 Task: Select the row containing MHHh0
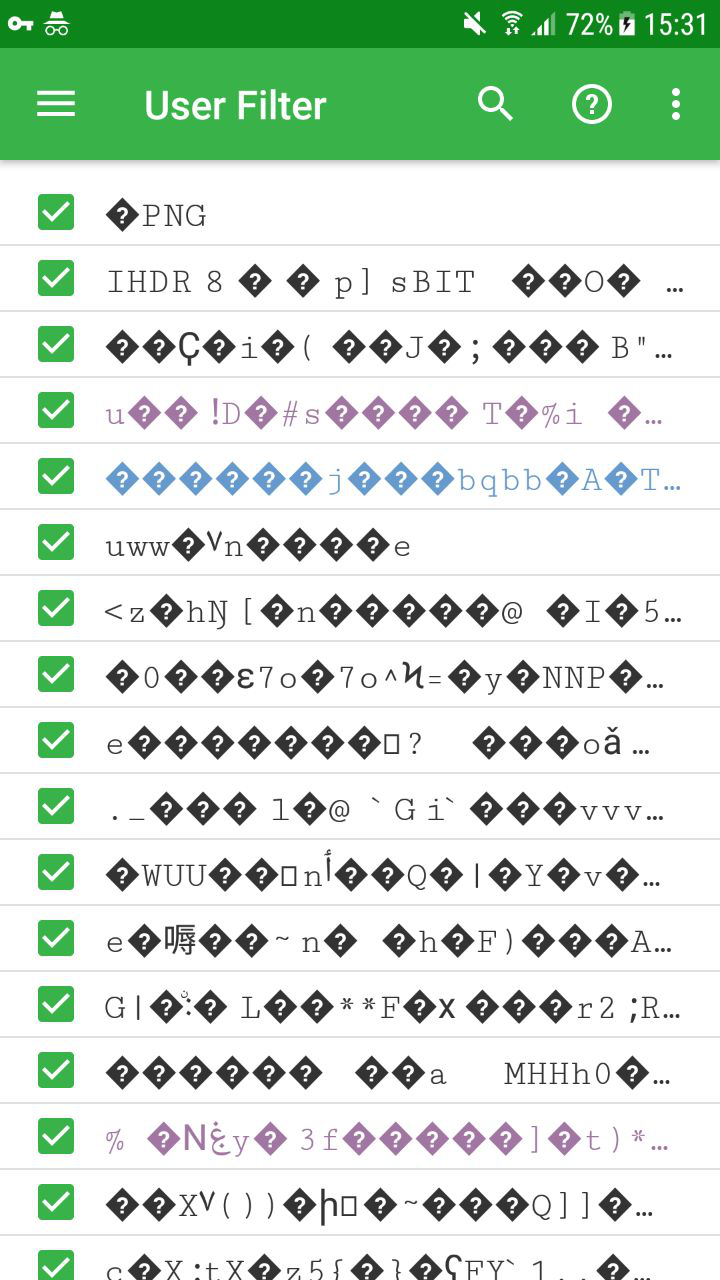point(360,1071)
